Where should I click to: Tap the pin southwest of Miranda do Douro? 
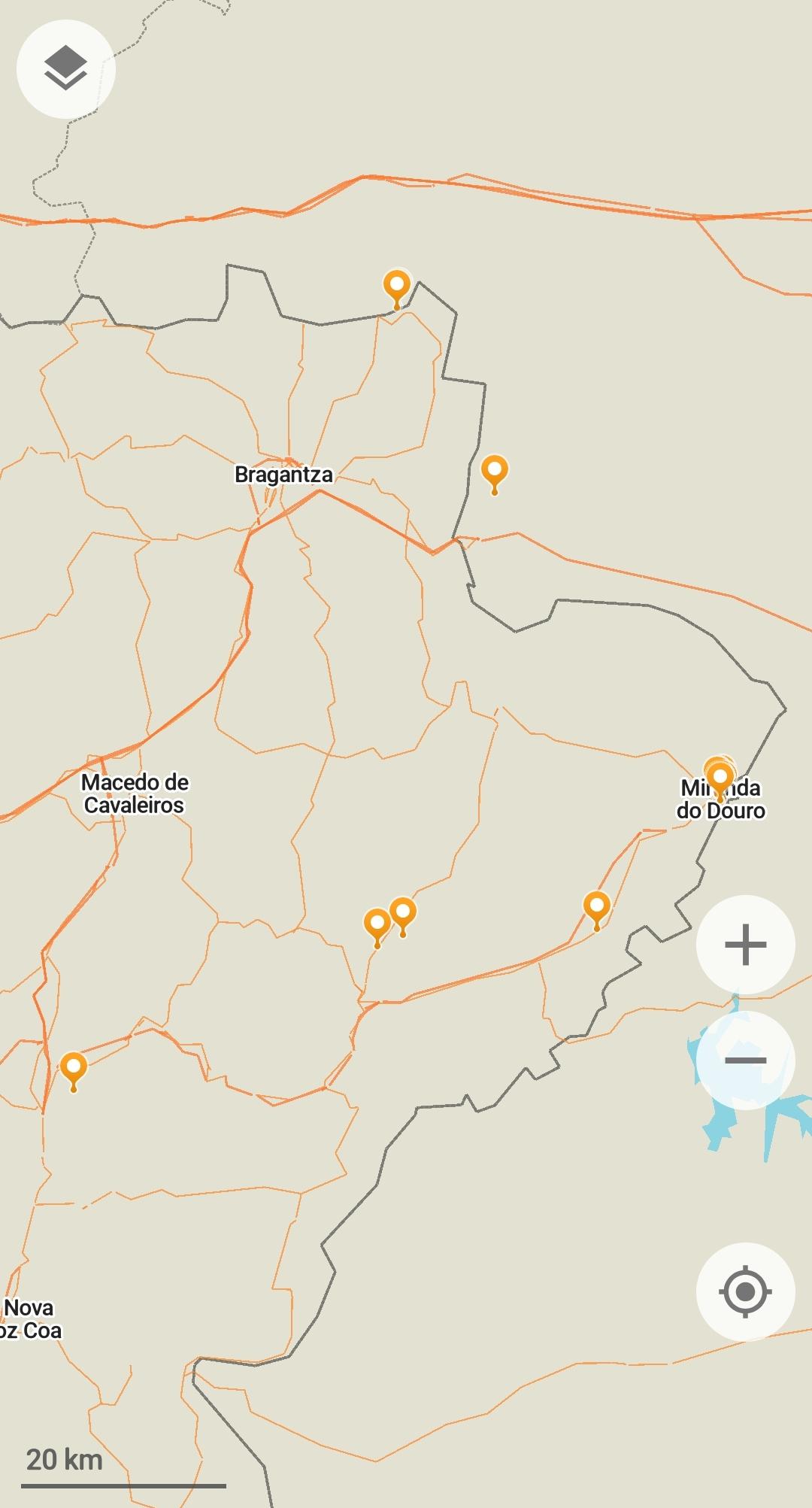[597, 910]
